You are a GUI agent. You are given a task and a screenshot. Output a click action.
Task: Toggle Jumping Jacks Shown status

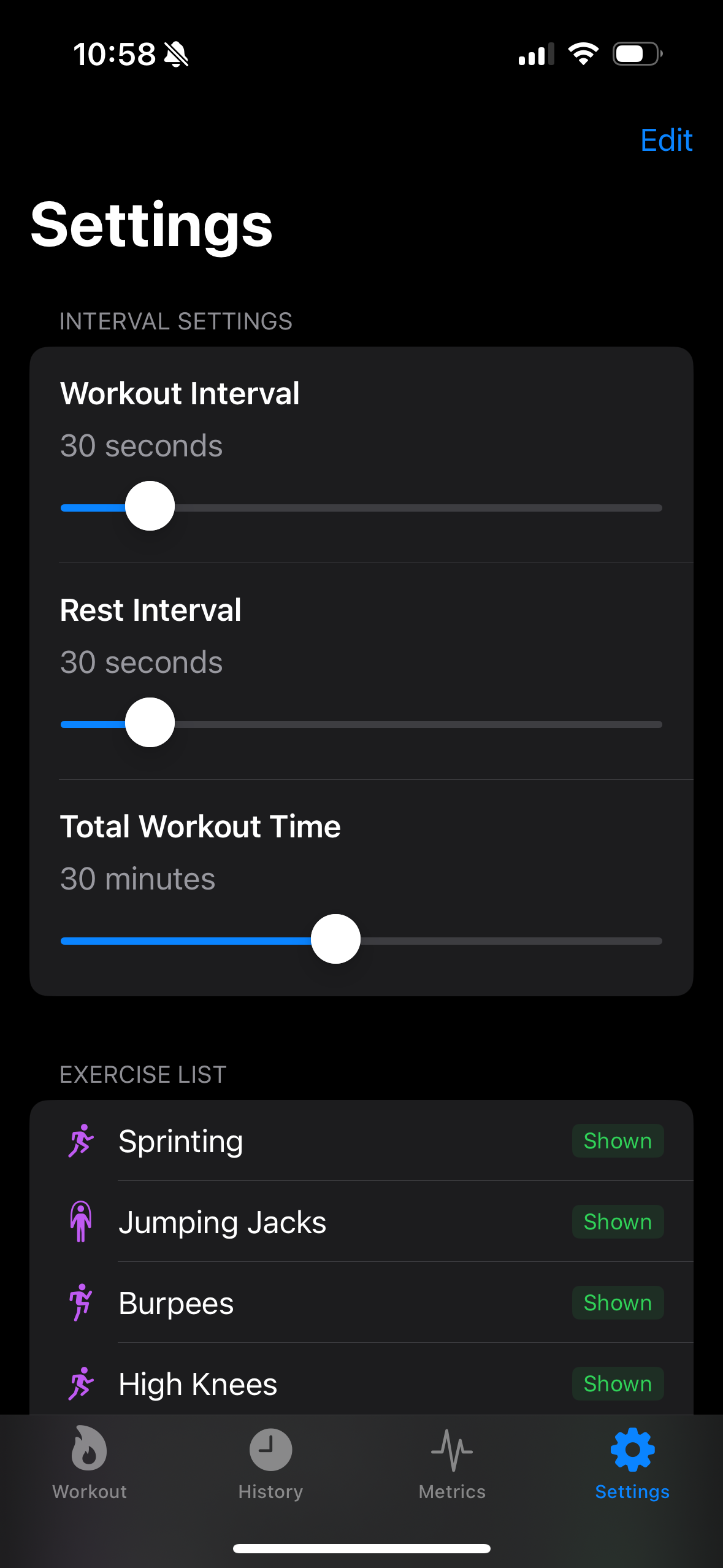pos(617,1221)
